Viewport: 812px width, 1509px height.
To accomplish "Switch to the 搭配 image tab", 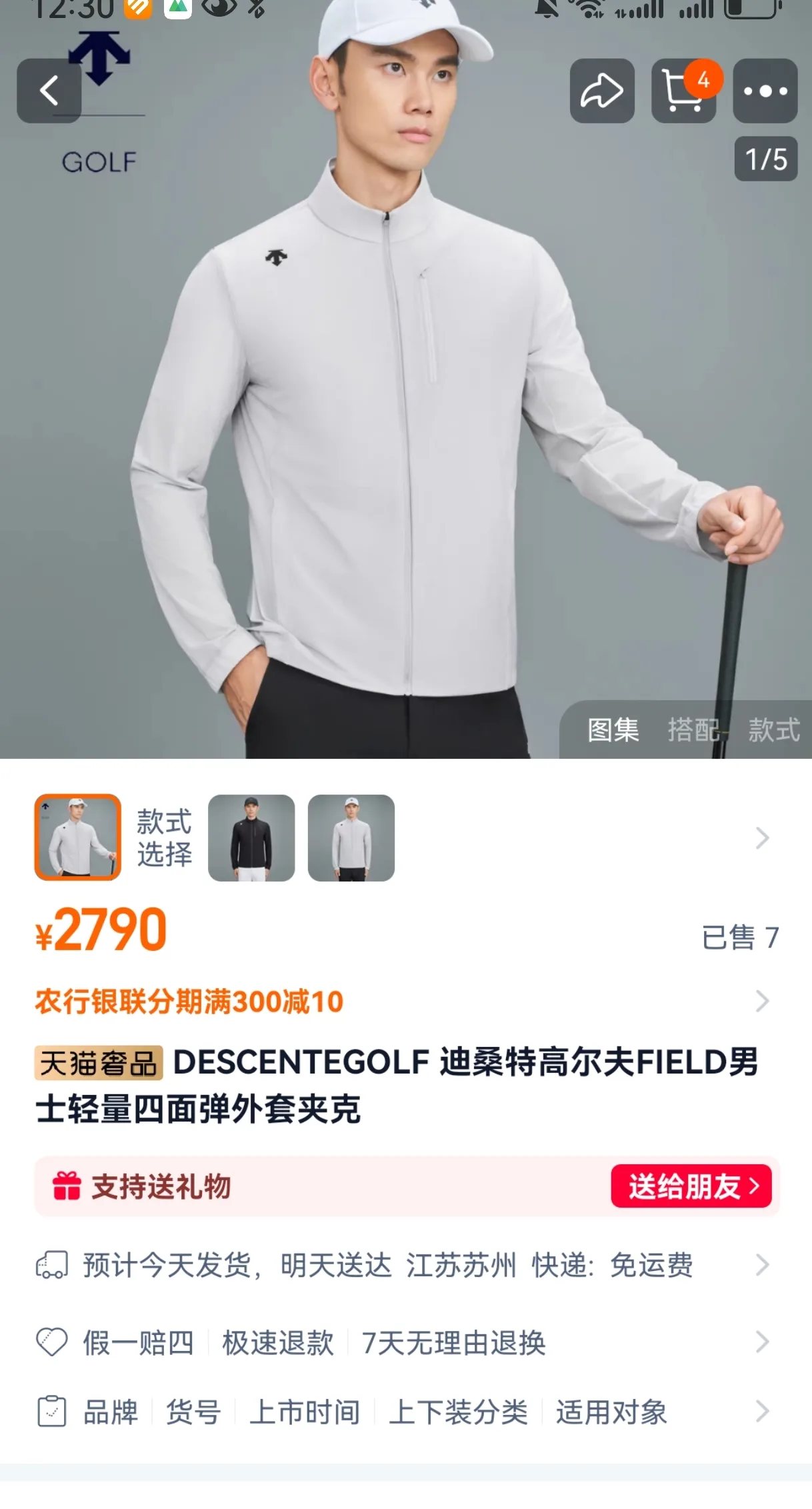I will point(693,729).
